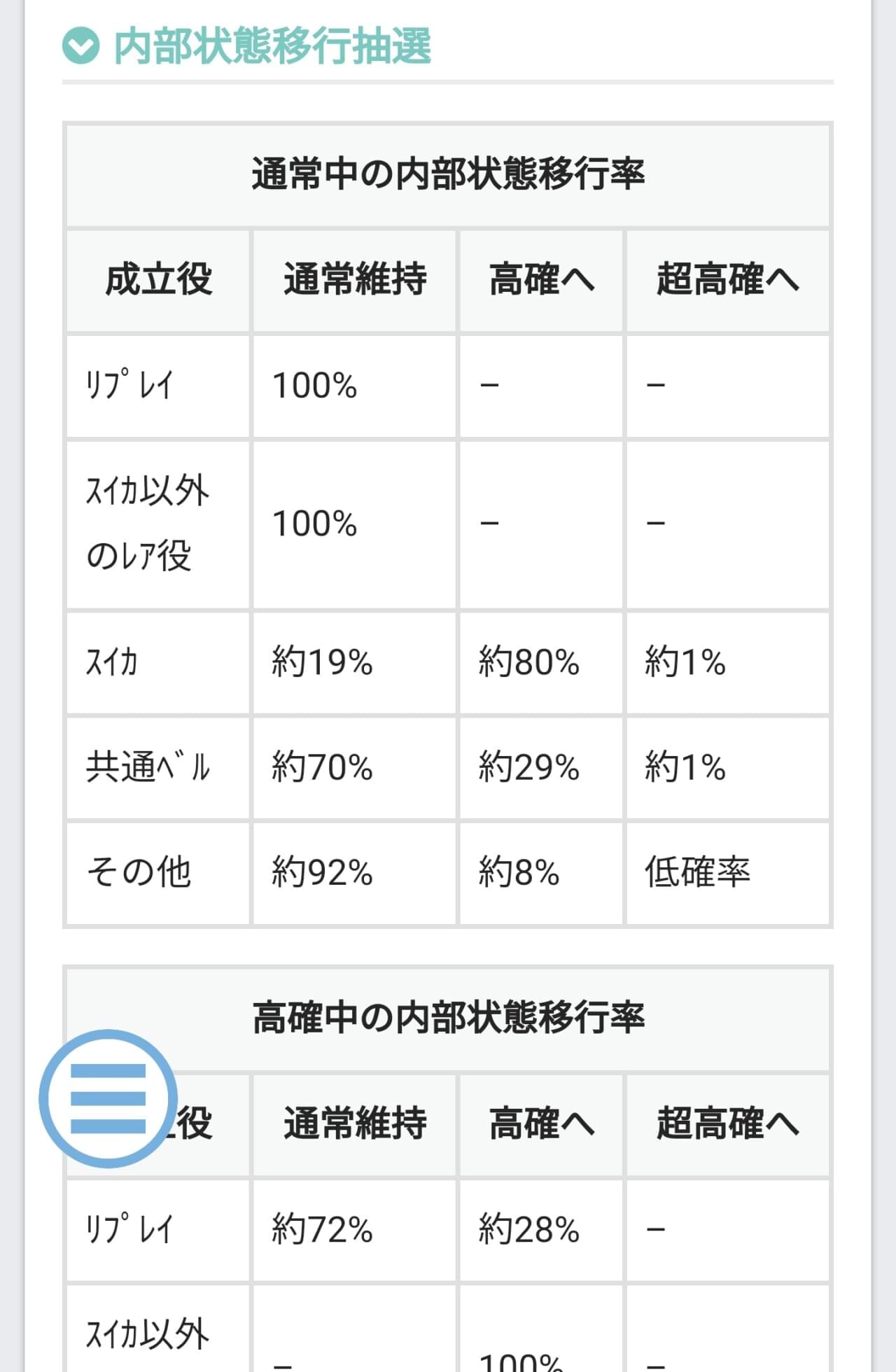The image size is (896, 1372).
Task: Open the floating hamburger menu button
Action: 108,1098
